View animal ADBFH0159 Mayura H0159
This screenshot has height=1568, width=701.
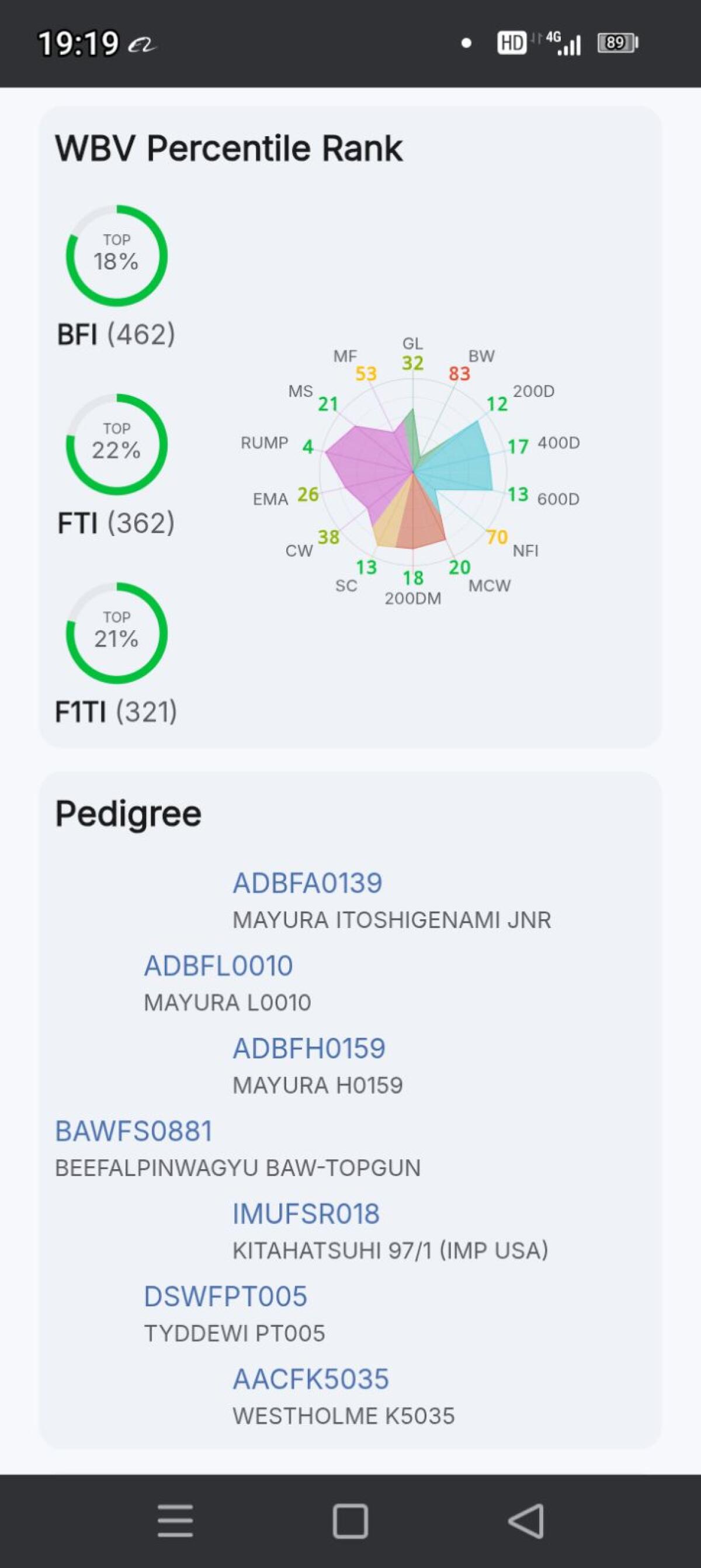309,1048
